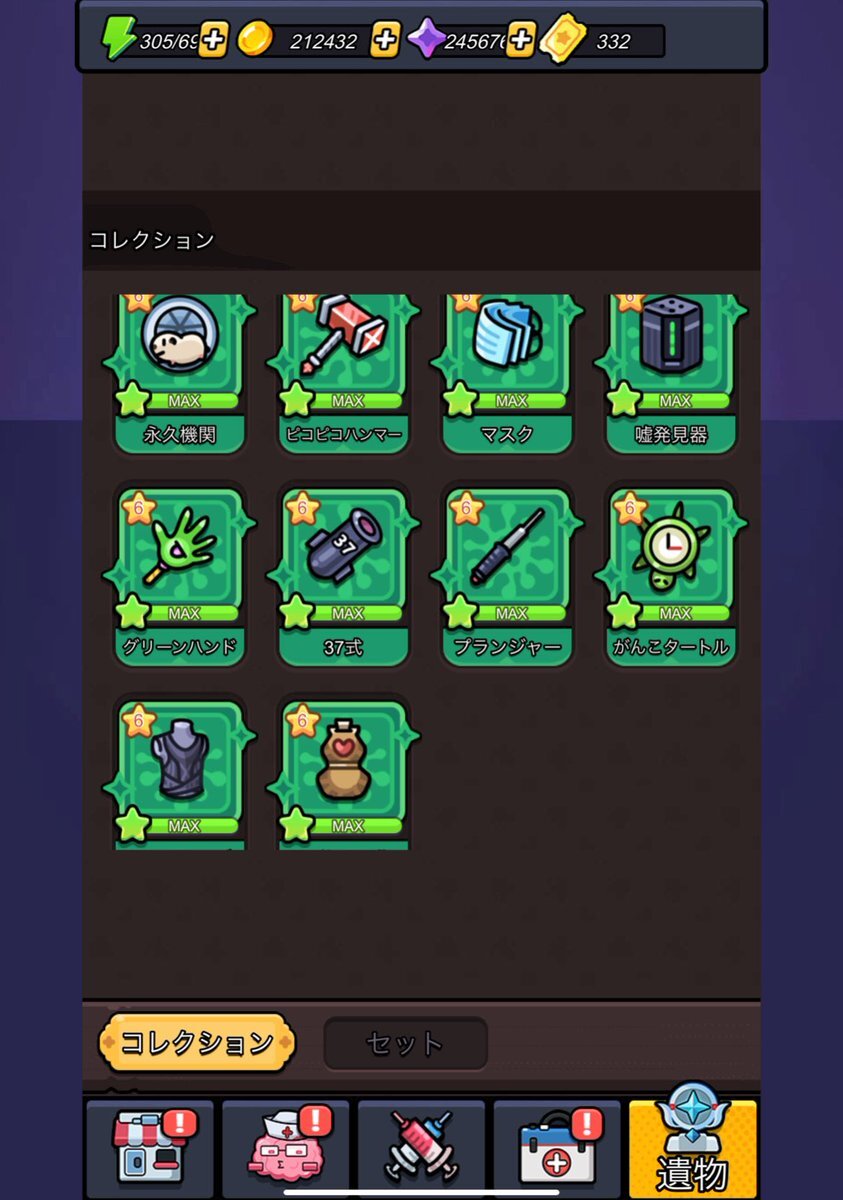Select the マスク relic card
The image size is (843, 1200).
tap(508, 374)
